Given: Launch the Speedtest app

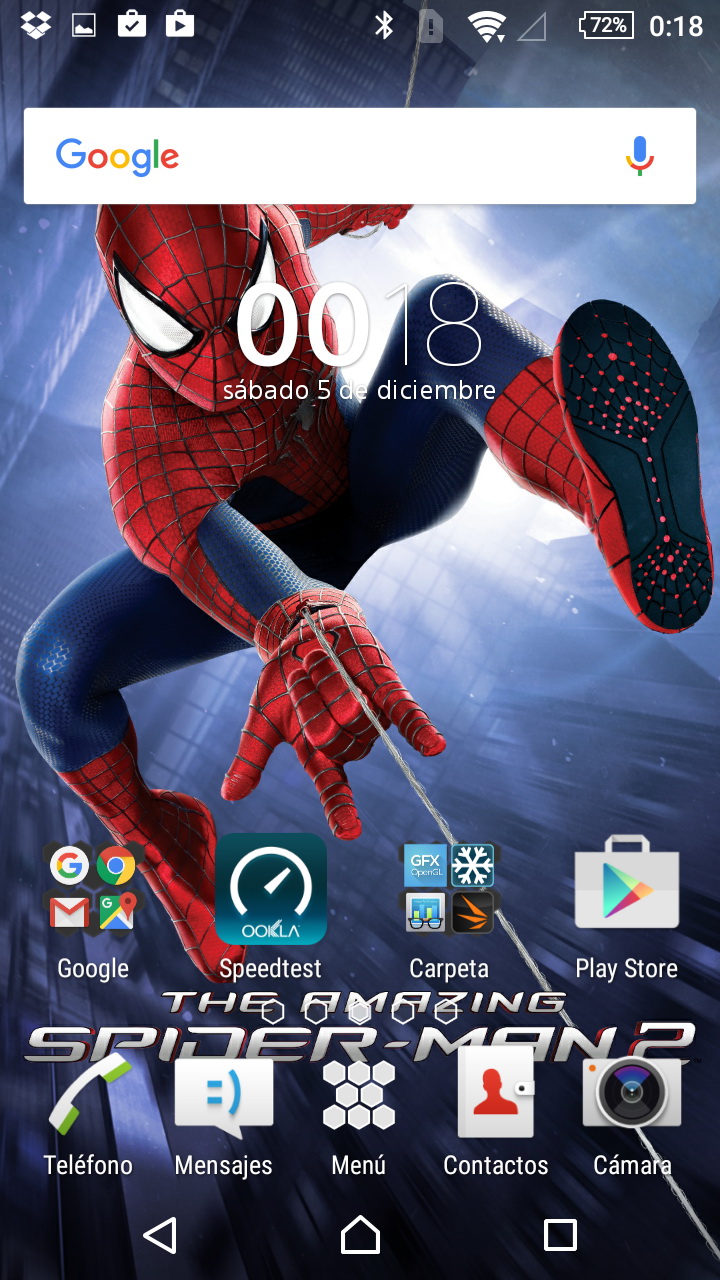Looking at the screenshot, I should tap(271, 890).
